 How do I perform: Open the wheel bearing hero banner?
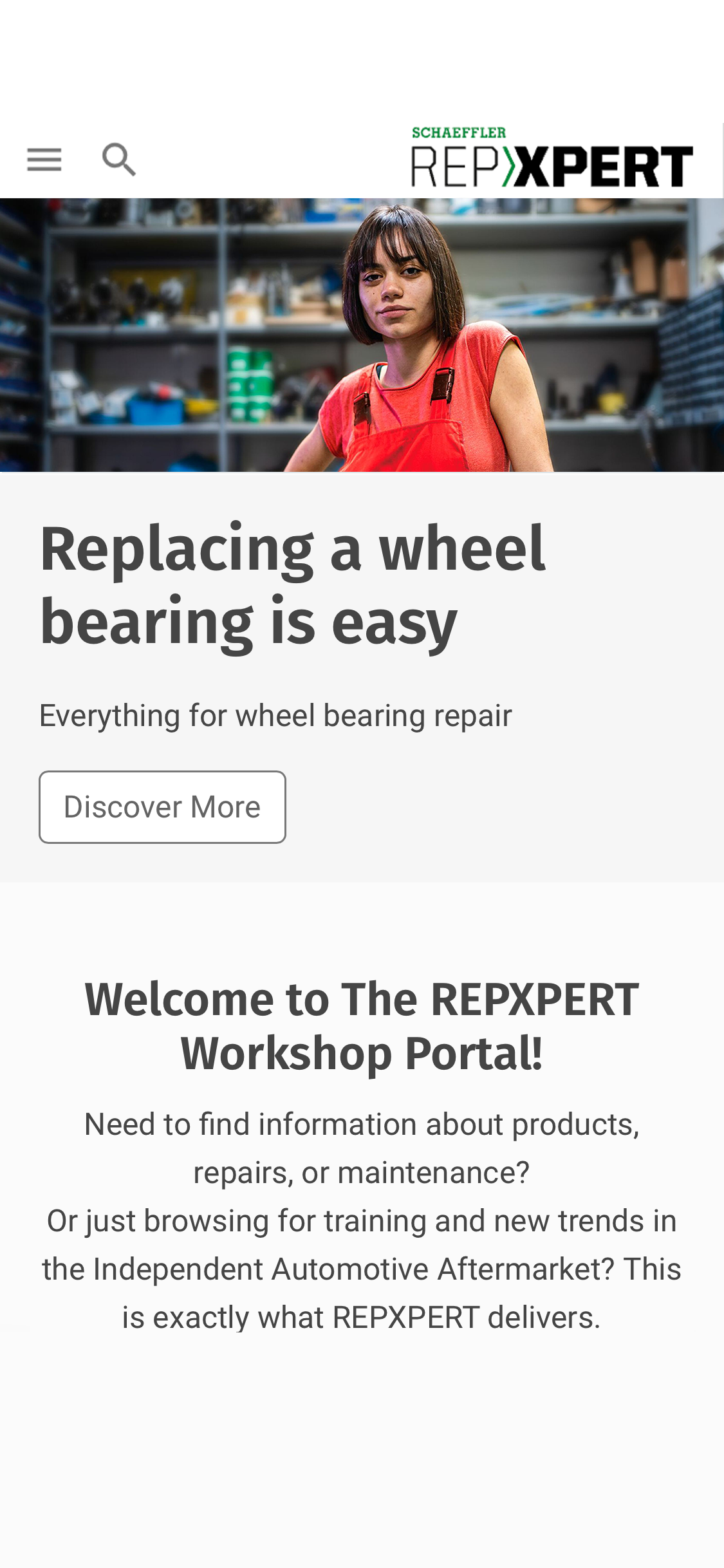[x=362, y=335]
